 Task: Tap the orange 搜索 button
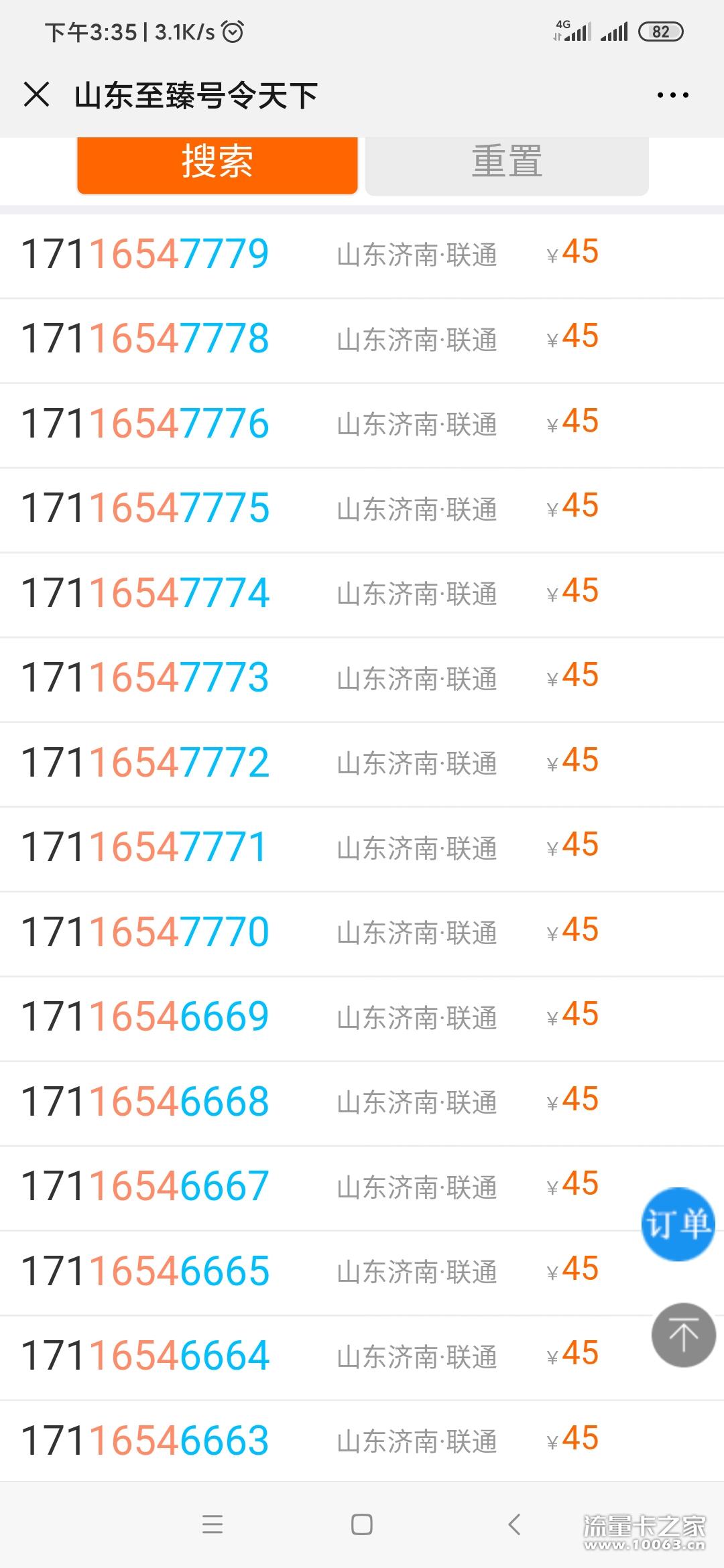(x=217, y=164)
